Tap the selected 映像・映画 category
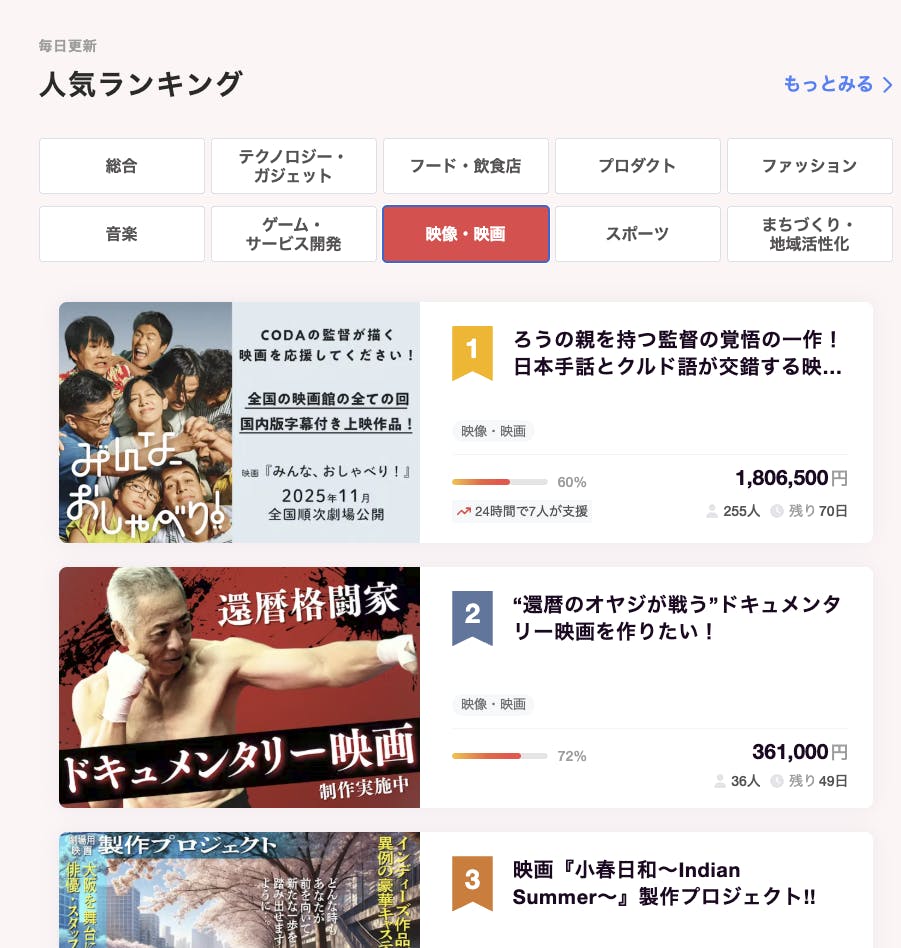Viewport: 901px width, 948px height. click(466, 234)
